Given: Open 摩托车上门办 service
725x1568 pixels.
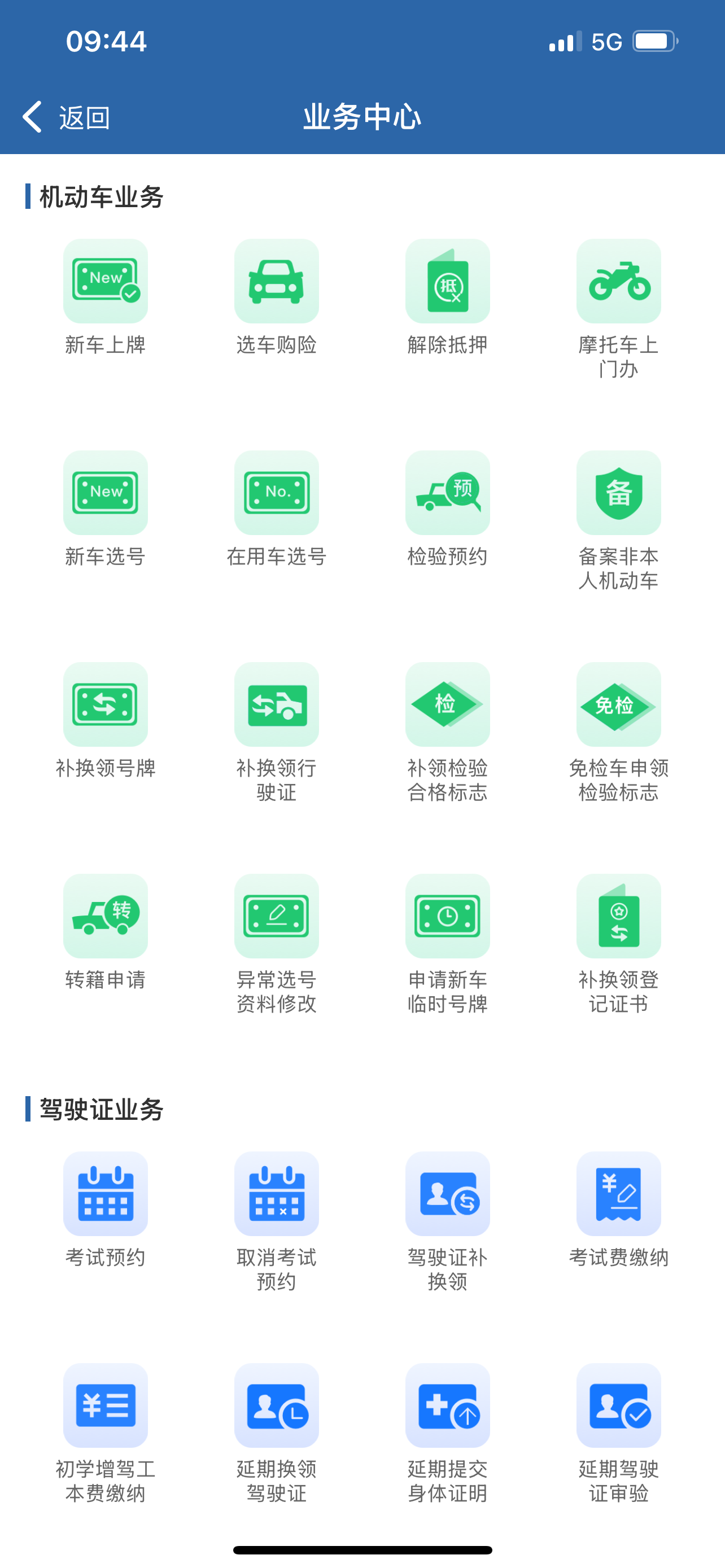Looking at the screenshot, I should [x=618, y=281].
